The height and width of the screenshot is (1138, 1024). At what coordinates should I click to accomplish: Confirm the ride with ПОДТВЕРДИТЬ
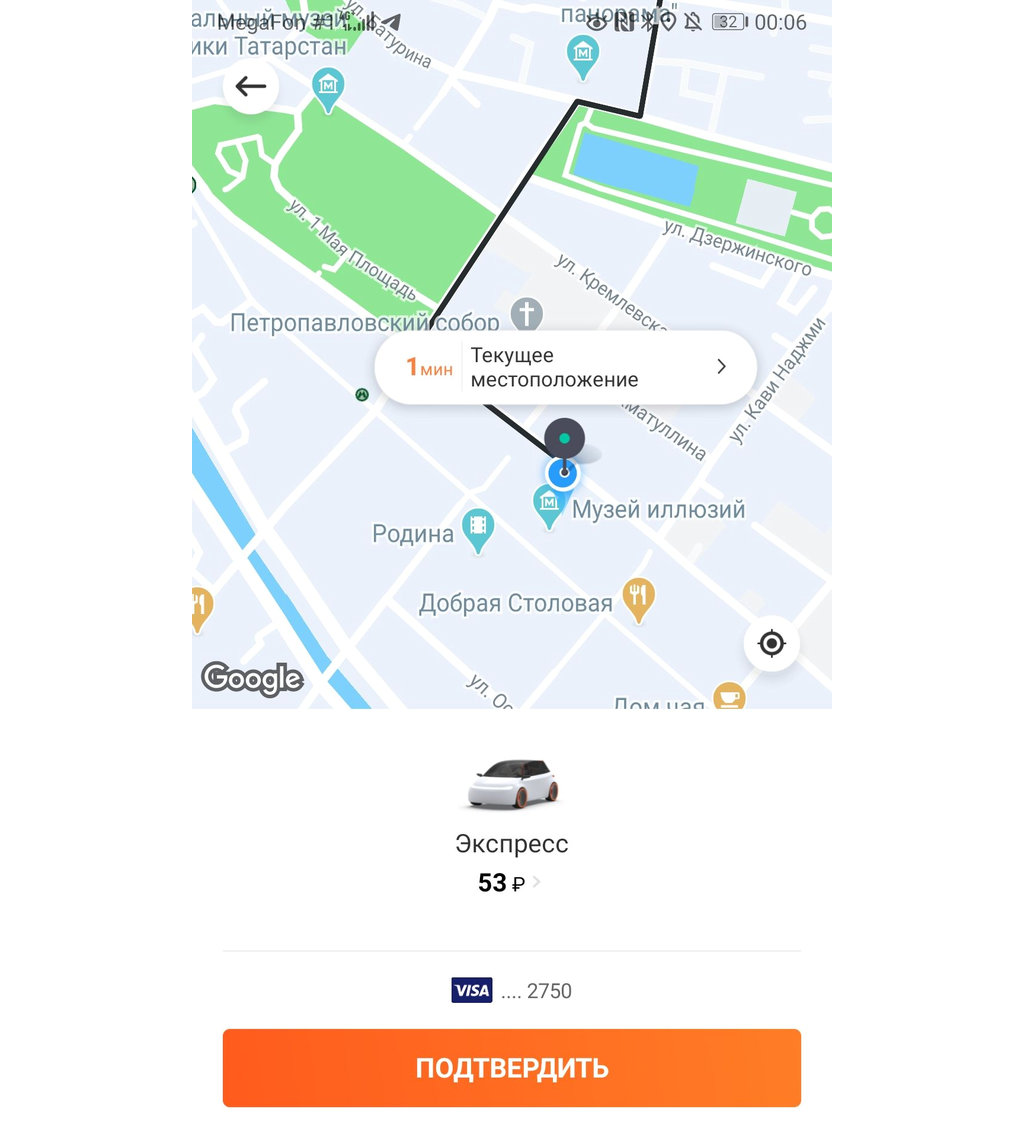click(511, 1067)
